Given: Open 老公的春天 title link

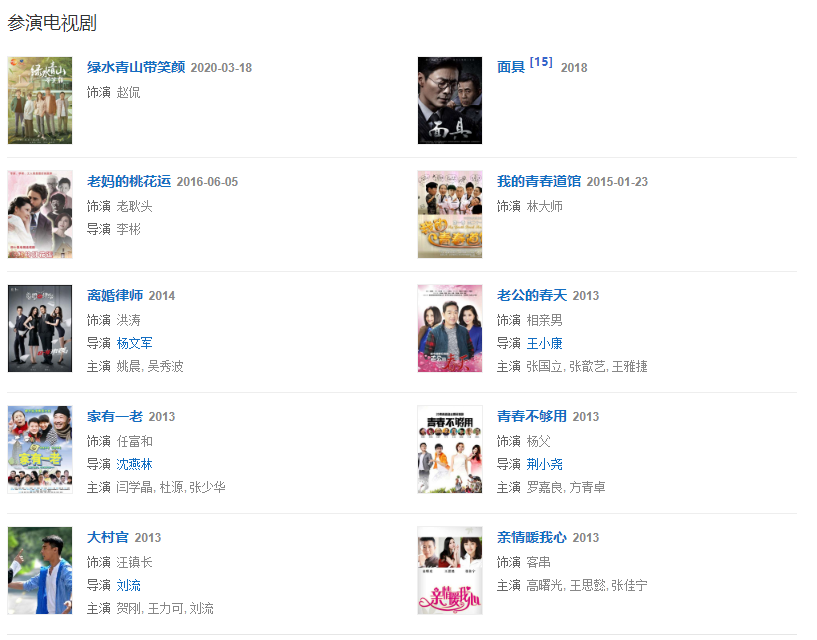Looking at the screenshot, I should pos(532,295).
